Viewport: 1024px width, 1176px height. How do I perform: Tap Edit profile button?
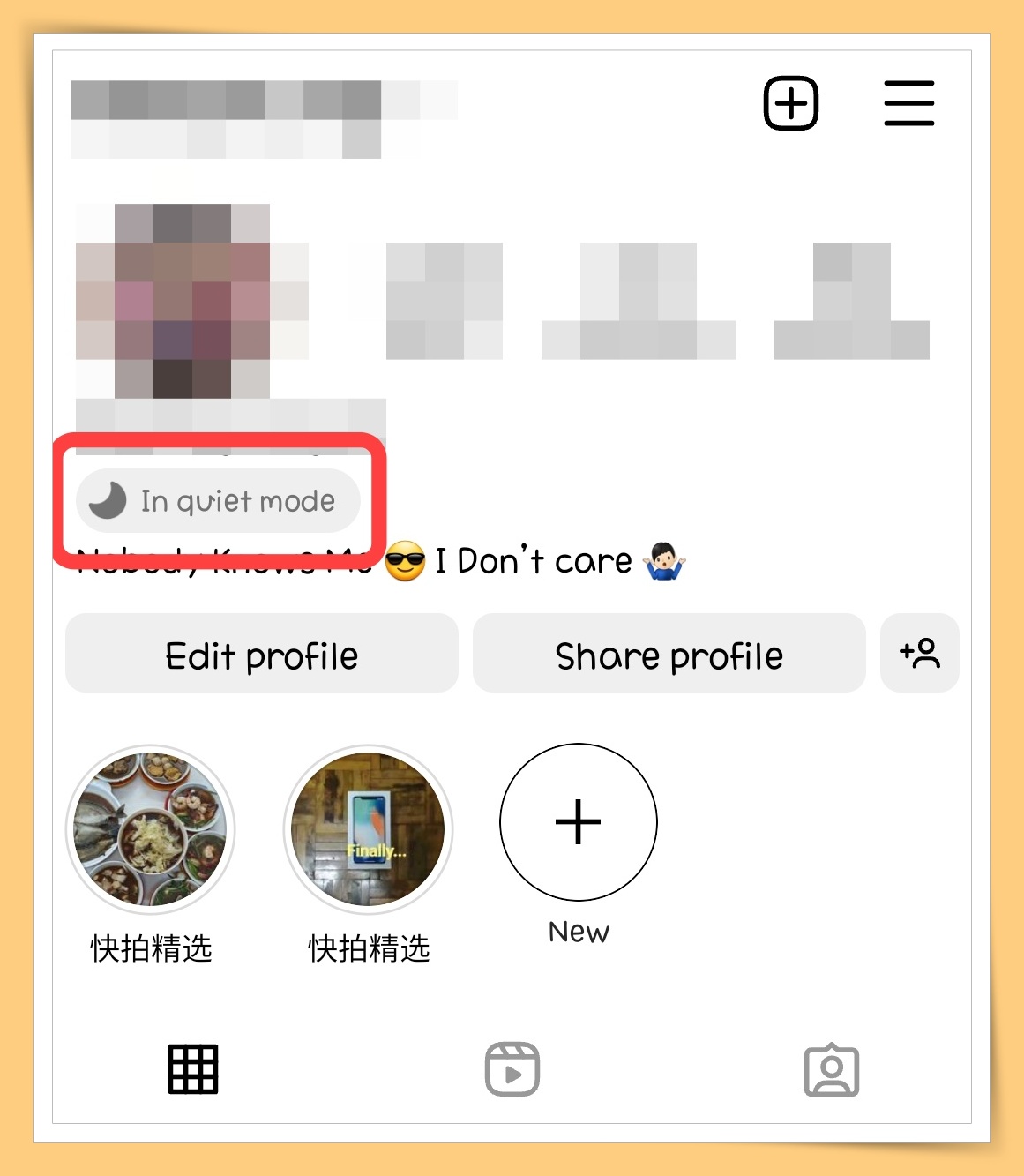click(262, 654)
